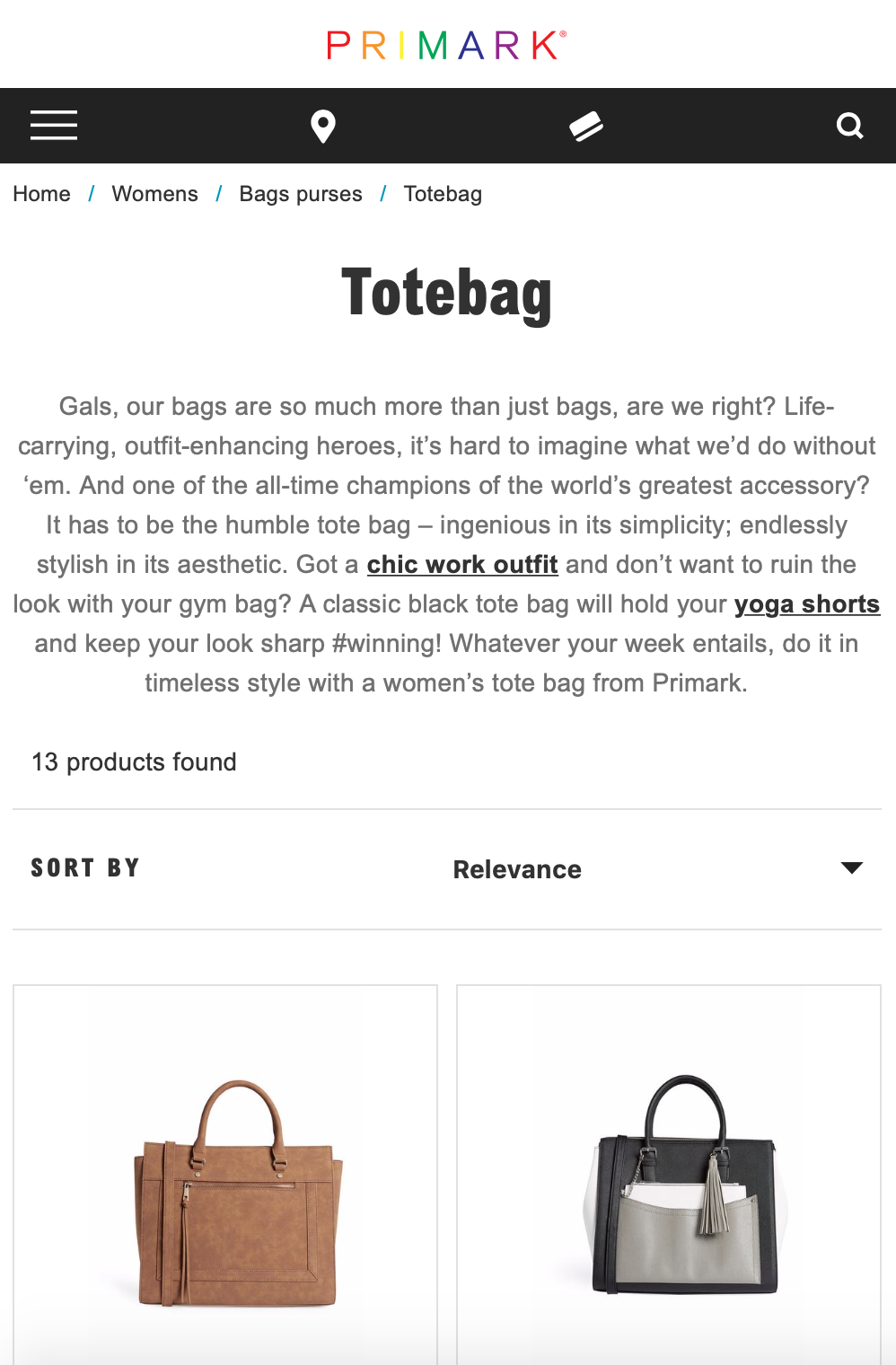Follow the chic work outfit link

[462, 565]
